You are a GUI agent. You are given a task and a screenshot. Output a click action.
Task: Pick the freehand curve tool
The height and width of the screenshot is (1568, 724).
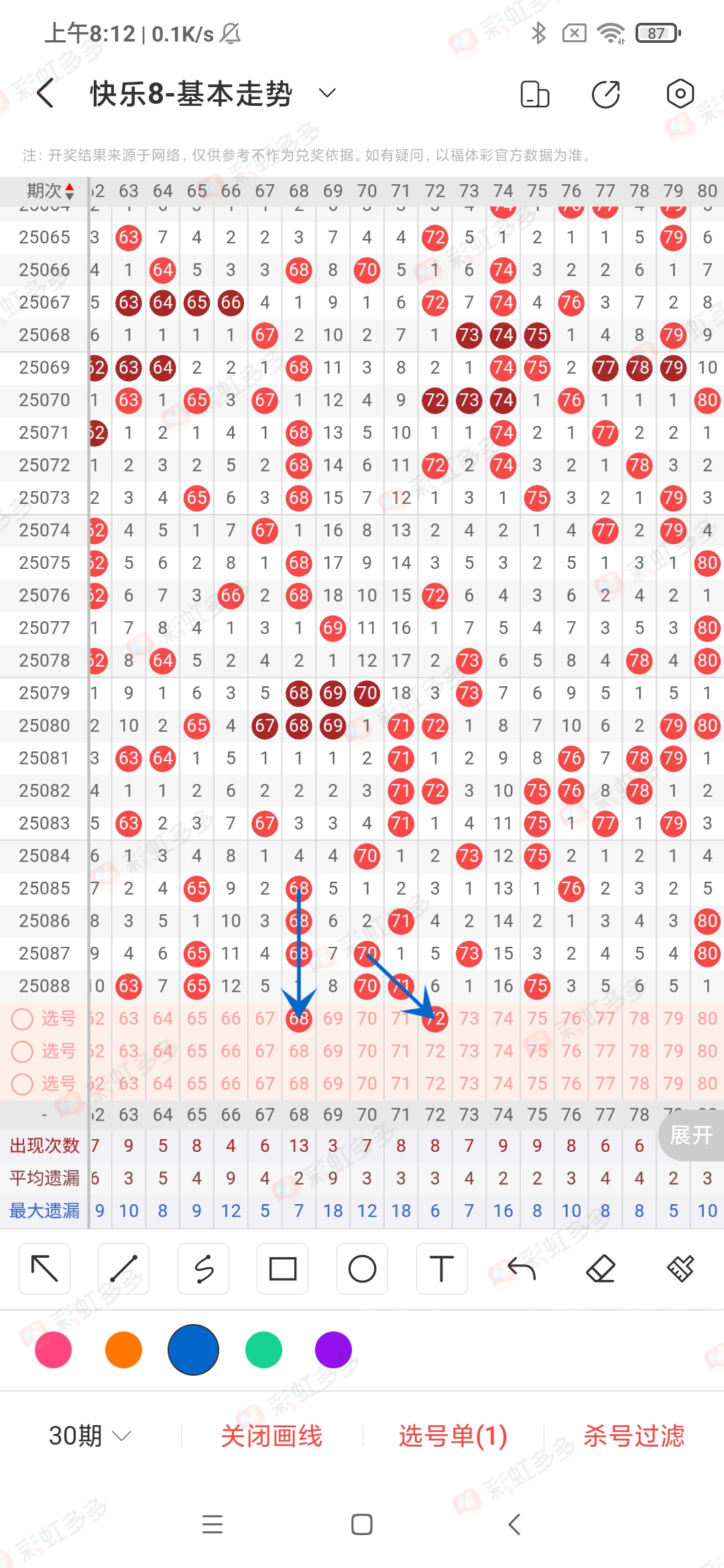pyautogui.click(x=204, y=1268)
